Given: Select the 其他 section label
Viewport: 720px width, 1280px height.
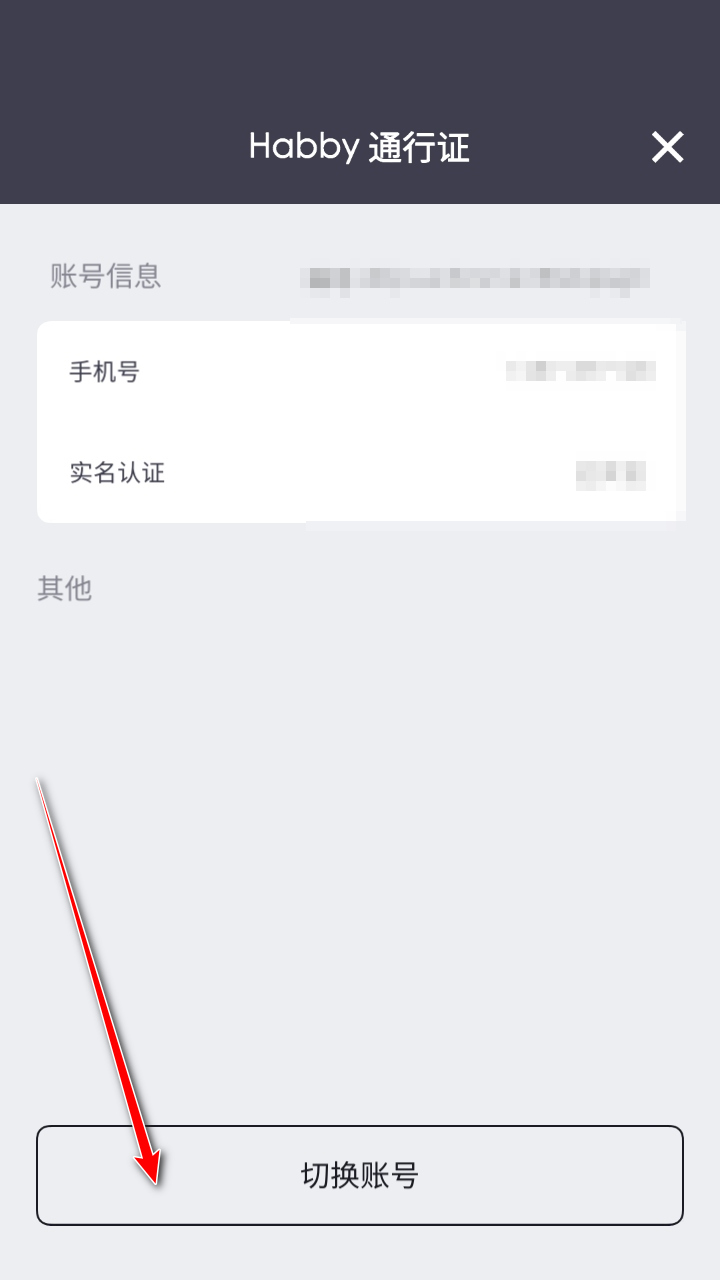Looking at the screenshot, I should pyautogui.click(x=65, y=589).
